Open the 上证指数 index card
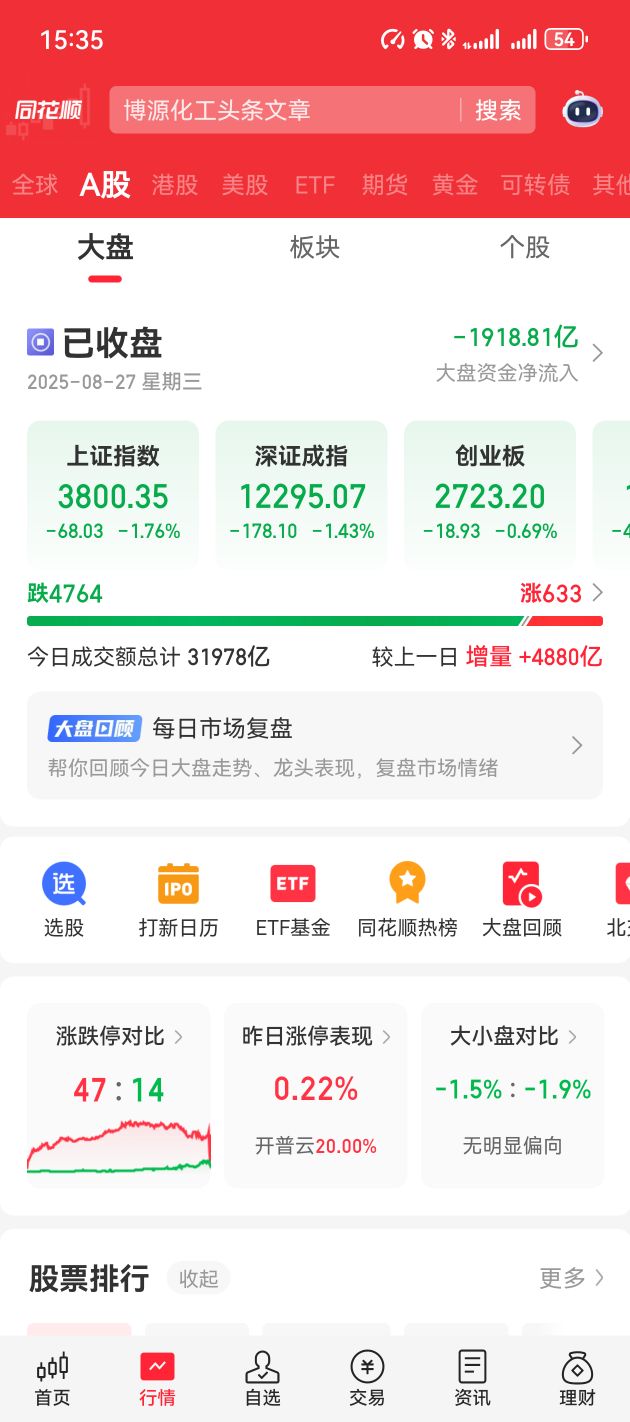The height and width of the screenshot is (1422, 630). coord(113,495)
